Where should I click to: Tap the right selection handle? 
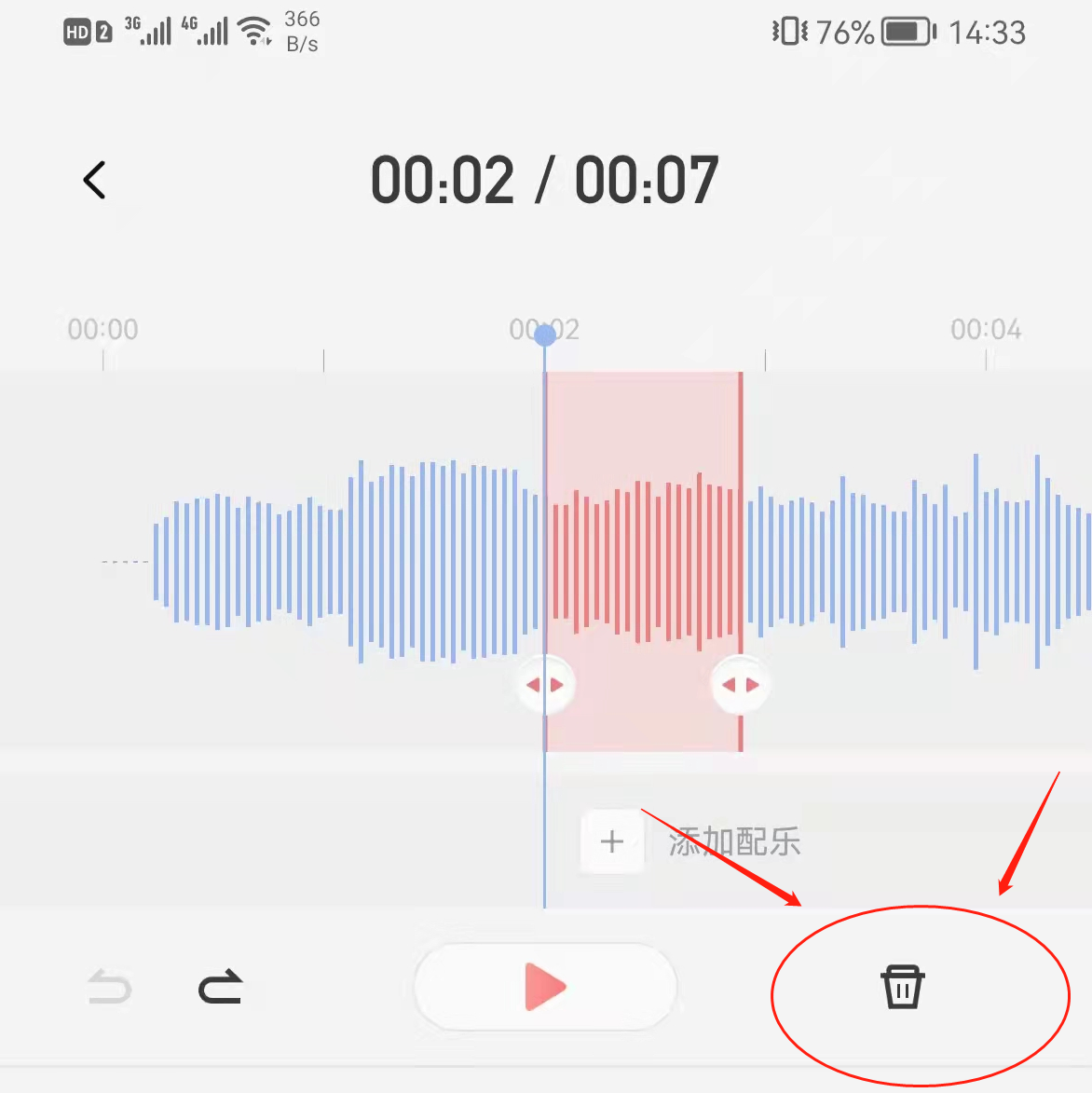741,685
